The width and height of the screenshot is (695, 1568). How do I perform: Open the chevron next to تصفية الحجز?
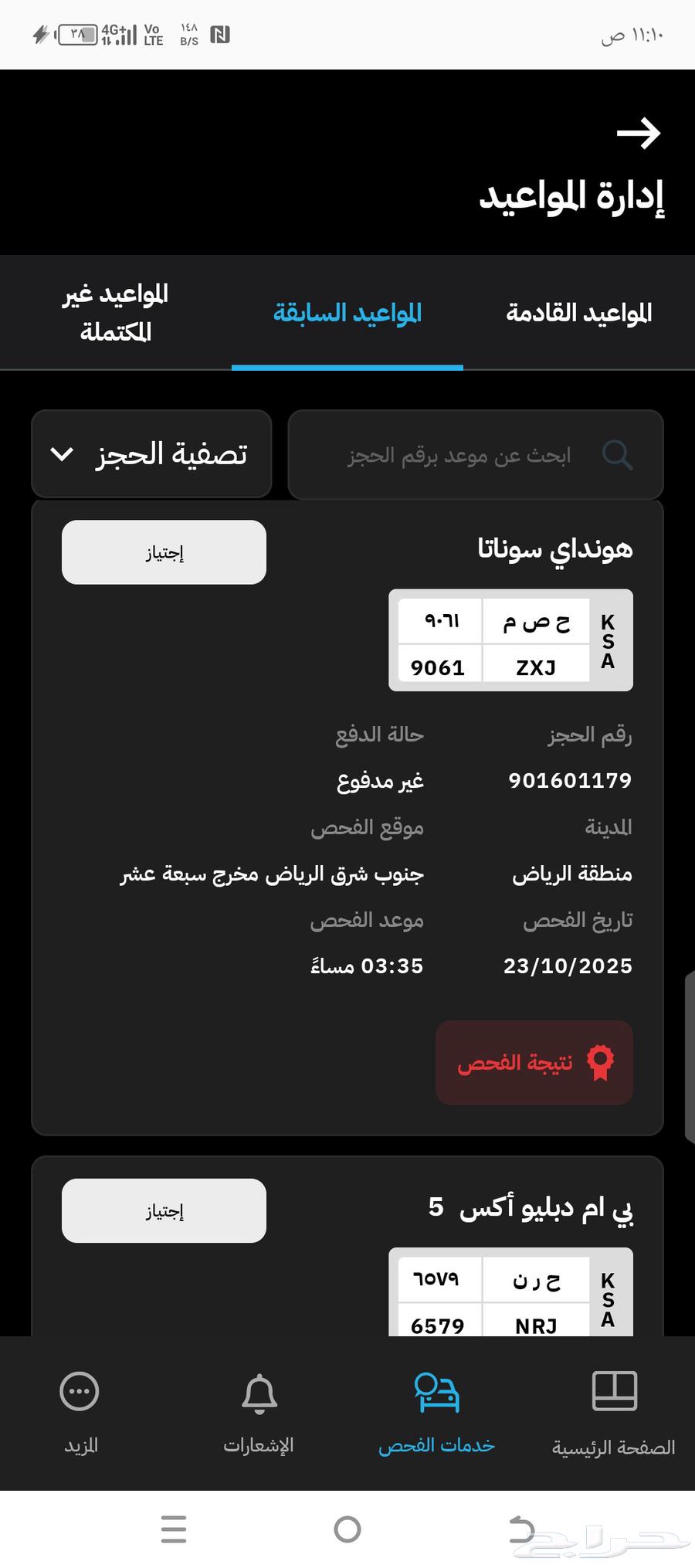tap(60, 454)
